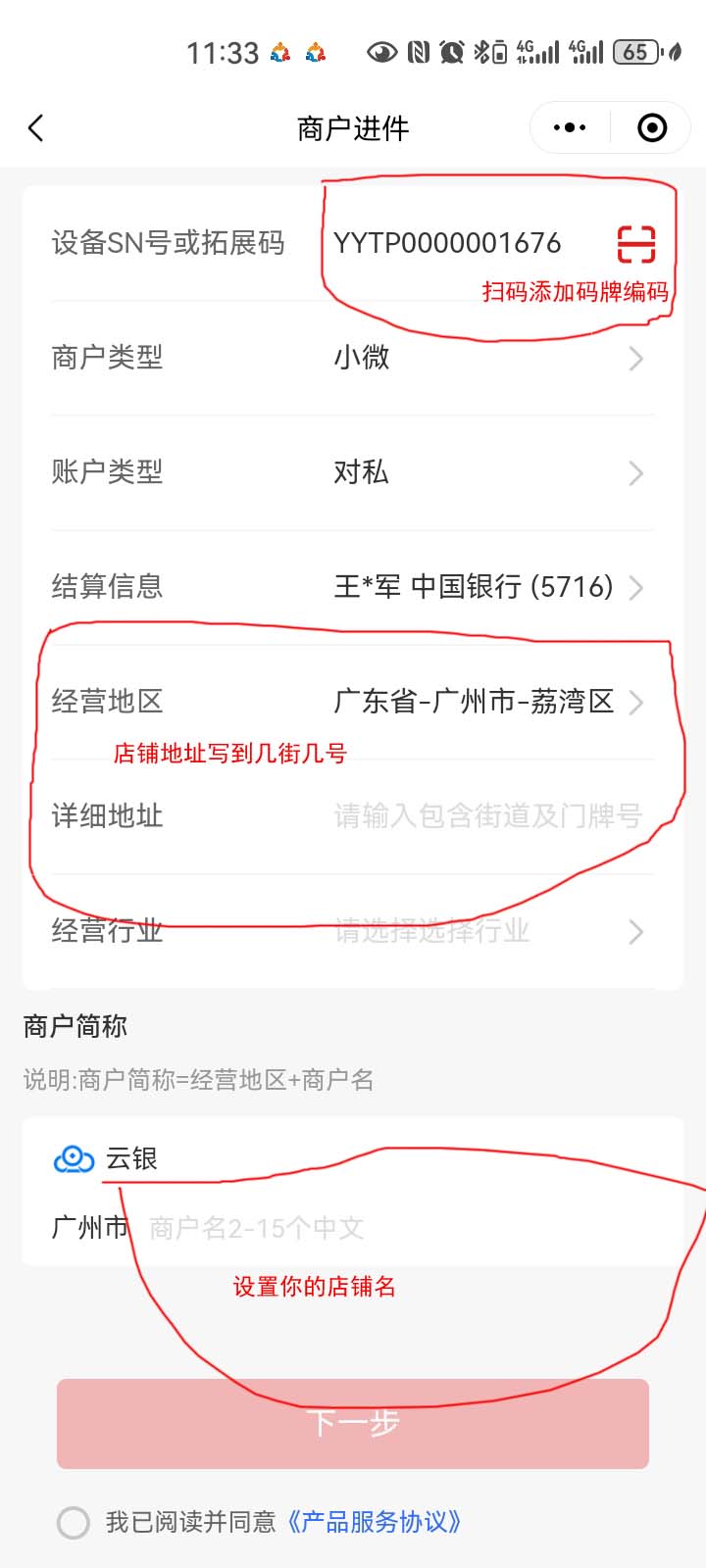Check 我已阅读并同意 agreement checkbox

coord(73,1523)
